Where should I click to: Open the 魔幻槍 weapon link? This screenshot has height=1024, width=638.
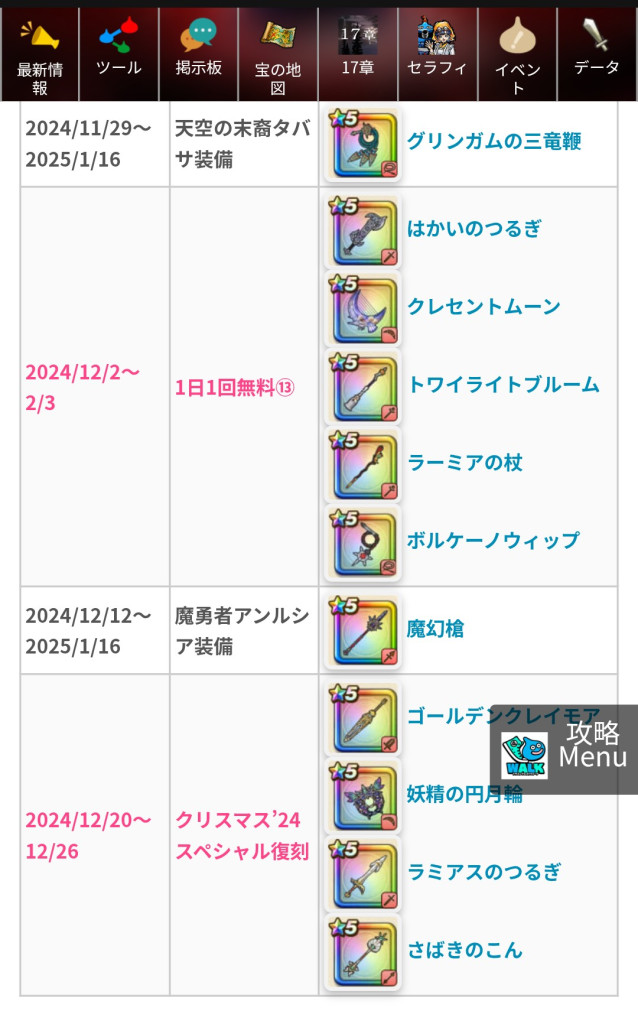(435, 629)
